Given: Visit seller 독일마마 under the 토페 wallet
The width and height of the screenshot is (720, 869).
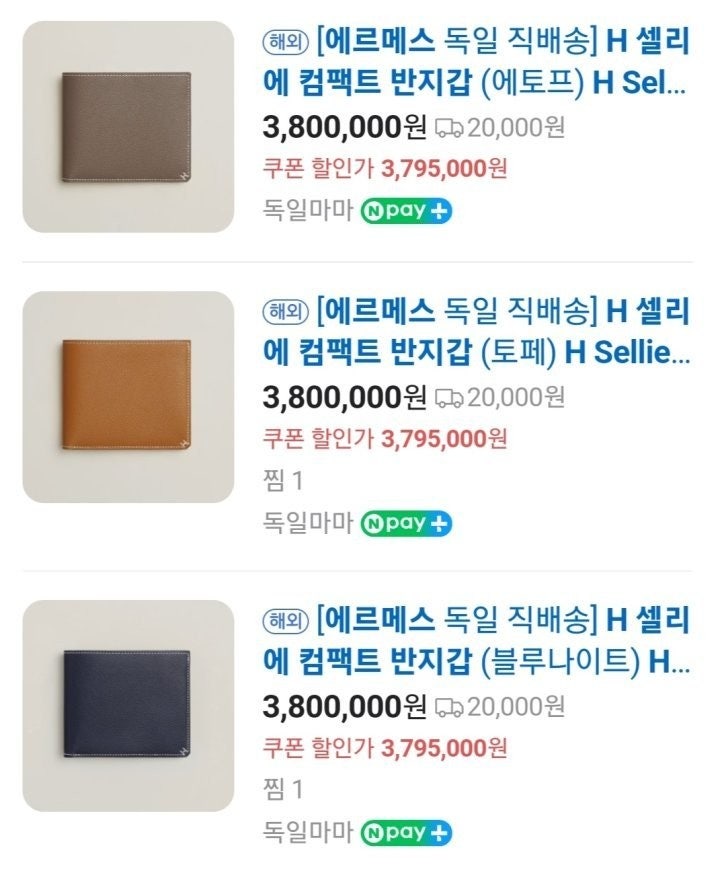Looking at the screenshot, I should pyautogui.click(x=307, y=522).
